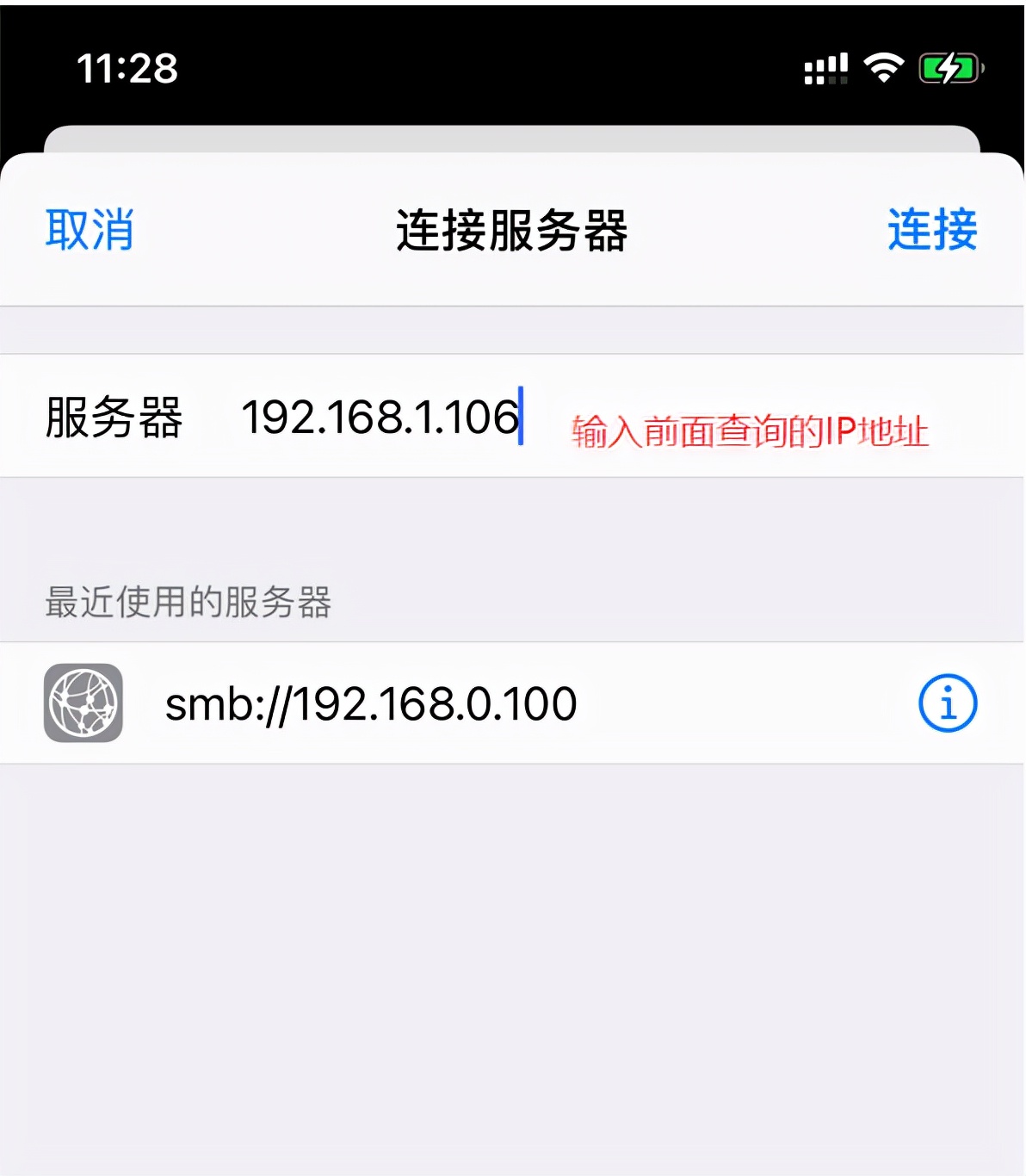Image resolution: width=1026 pixels, height=1176 pixels.
Task: Select the recent server smb://192.168.0.100
Action: tap(370, 702)
